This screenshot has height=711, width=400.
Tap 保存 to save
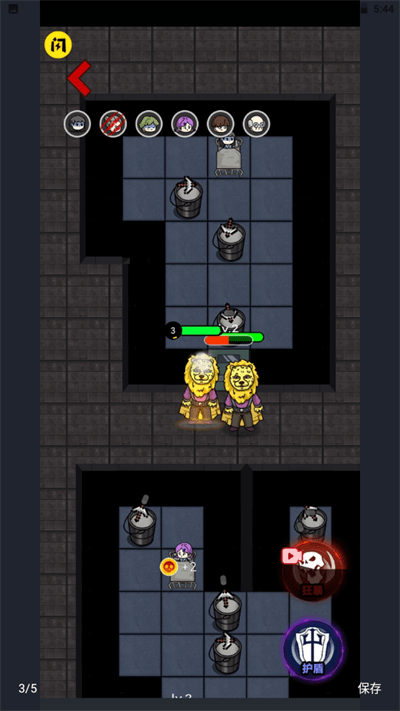(369, 688)
